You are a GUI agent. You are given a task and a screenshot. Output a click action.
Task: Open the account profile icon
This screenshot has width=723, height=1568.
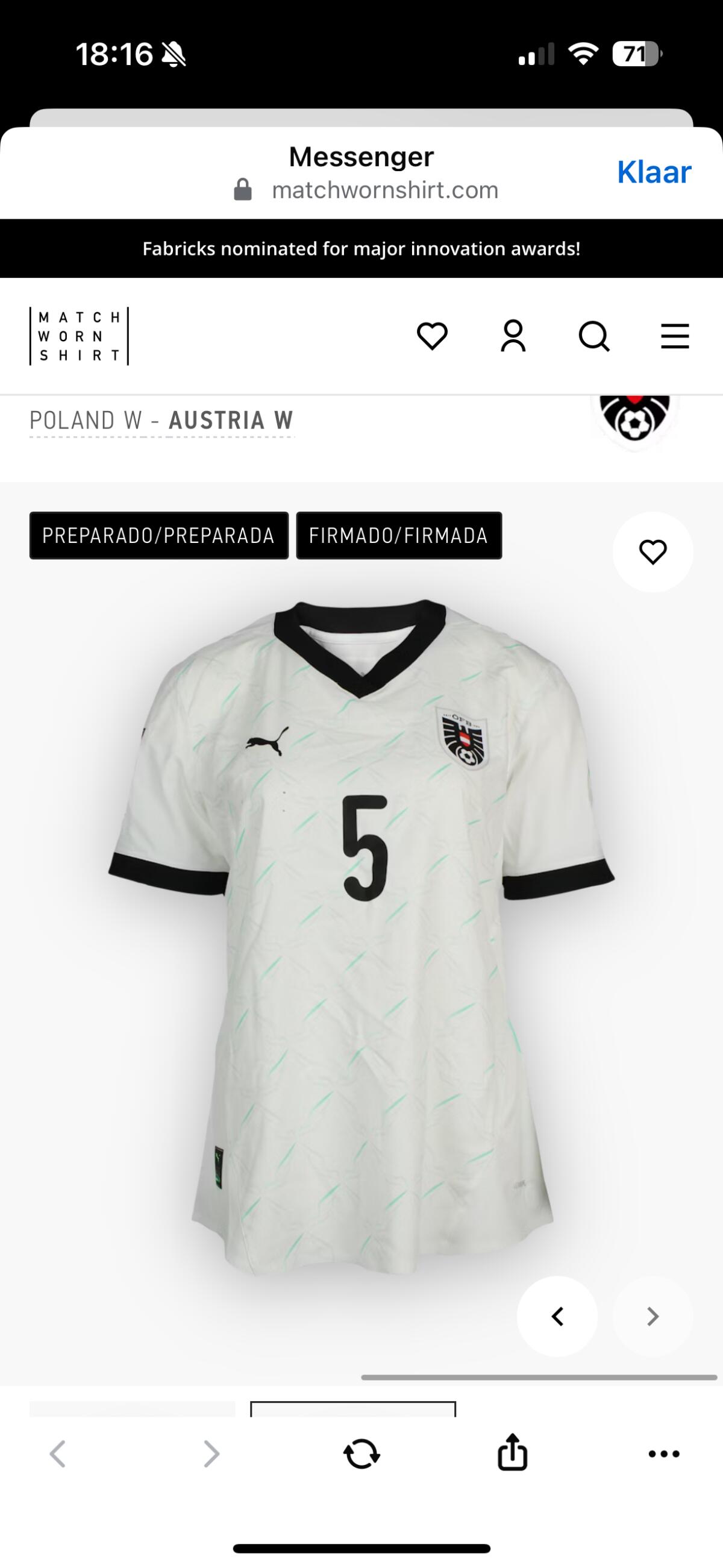(x=513, y=336)
